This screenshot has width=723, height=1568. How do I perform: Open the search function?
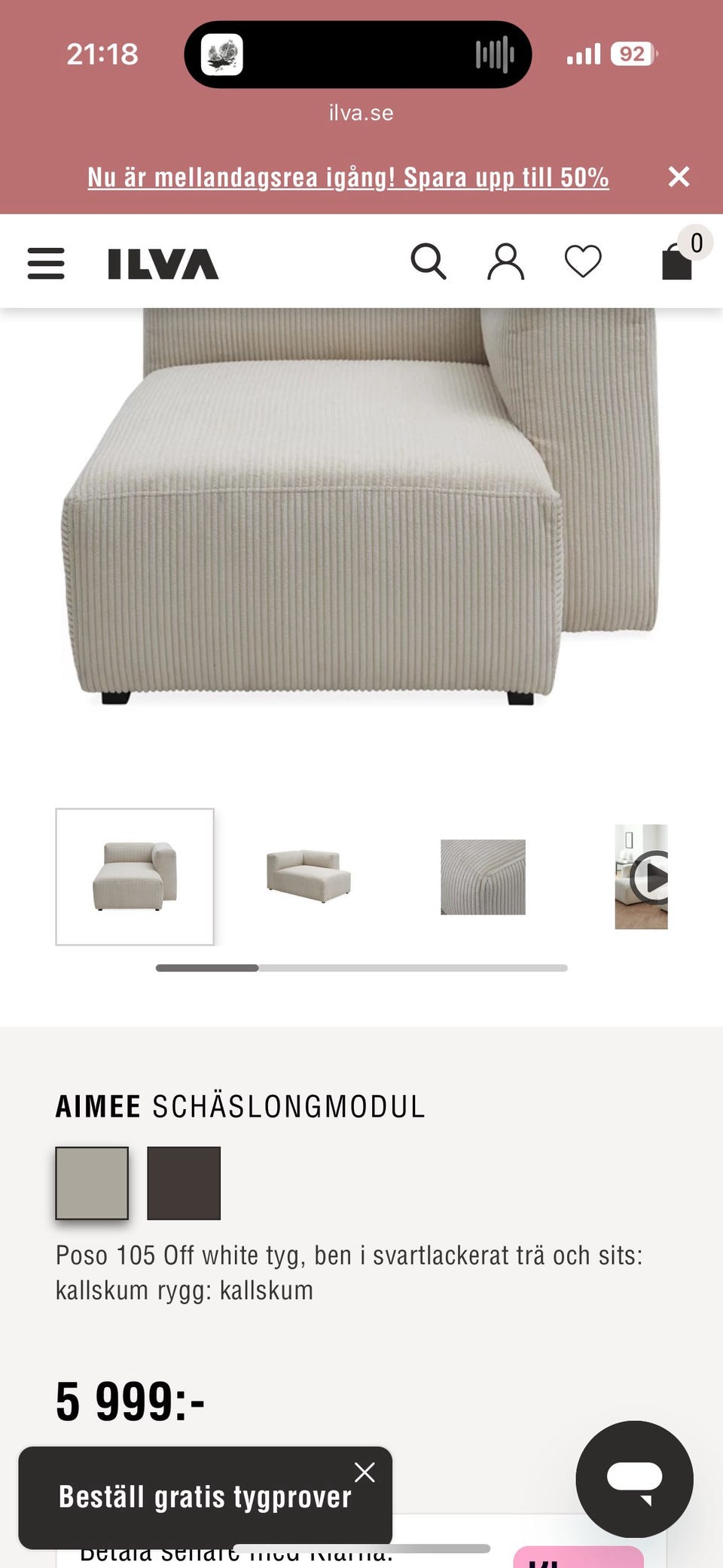tap(429, 261)
